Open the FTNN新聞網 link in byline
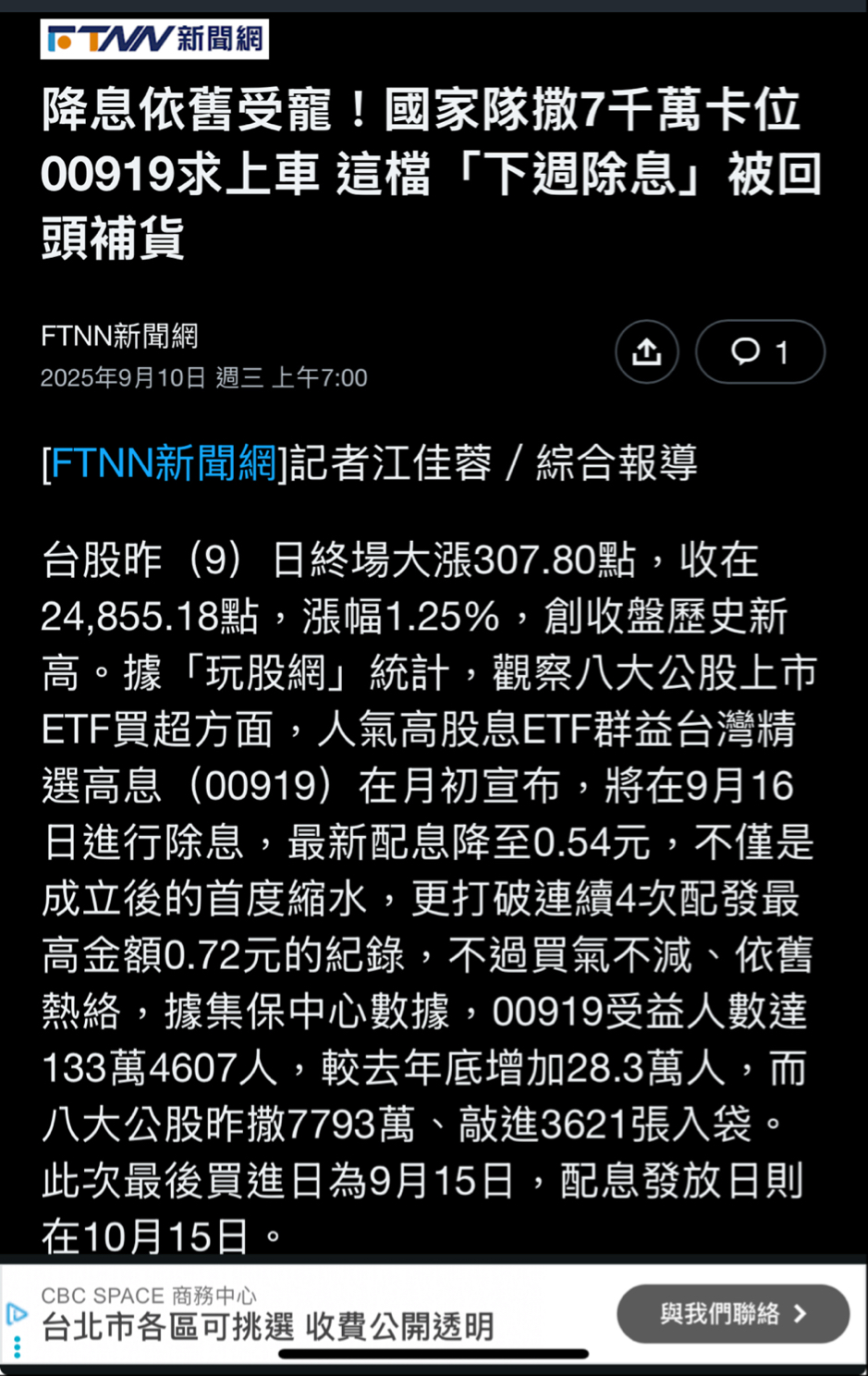 coord(164,462)
